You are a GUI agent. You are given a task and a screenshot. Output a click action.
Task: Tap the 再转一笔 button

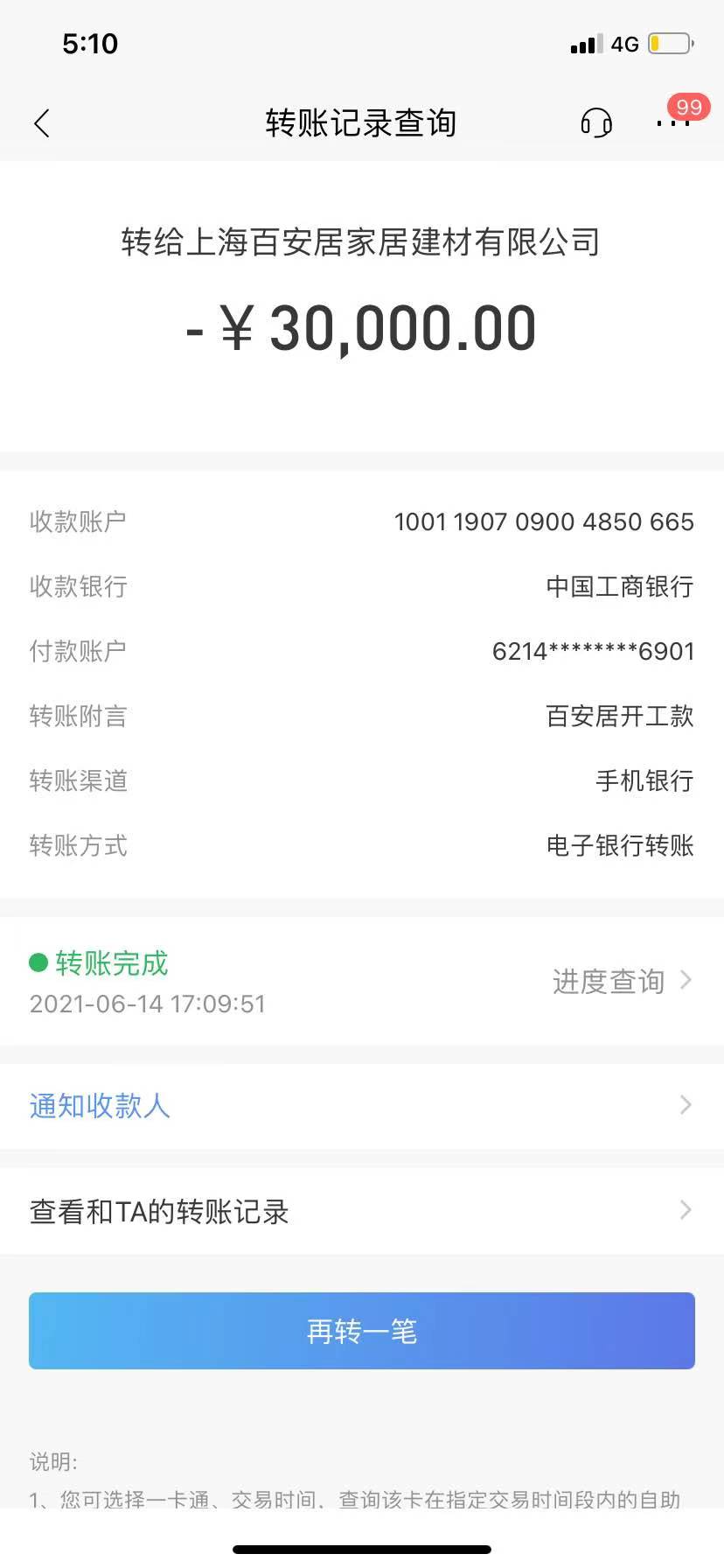pyautogui.click(x=362, y=1331)
